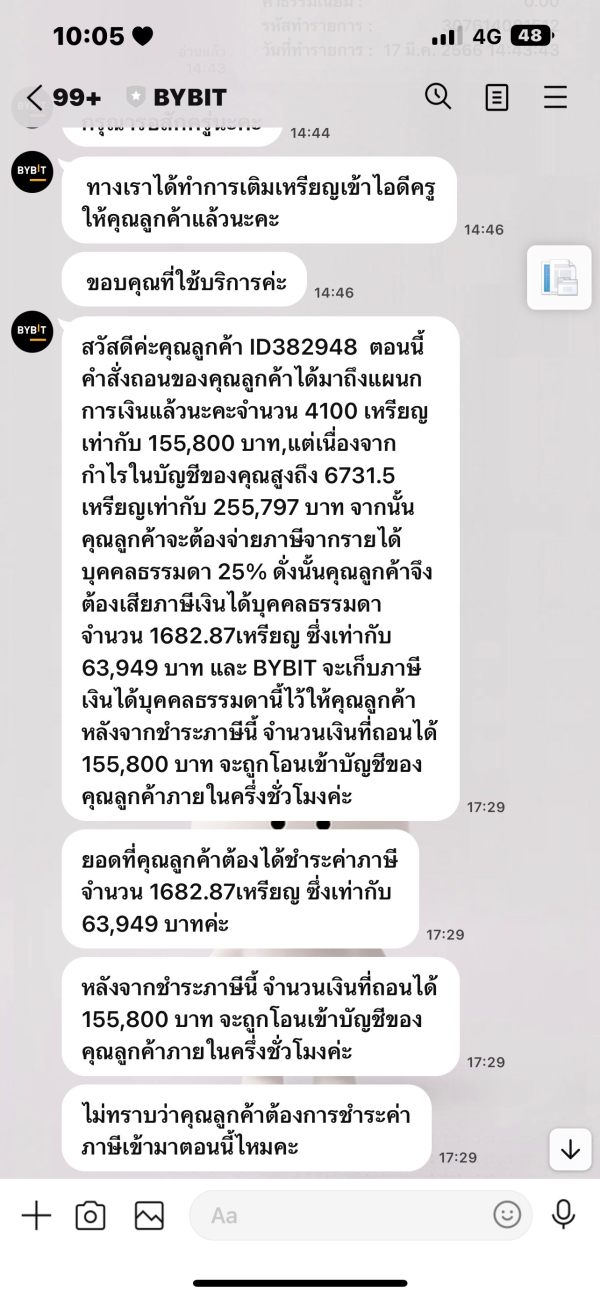Focus the Aa message input field
The width and height of the screenshot is (600, 1298).
click(361, 1215)
